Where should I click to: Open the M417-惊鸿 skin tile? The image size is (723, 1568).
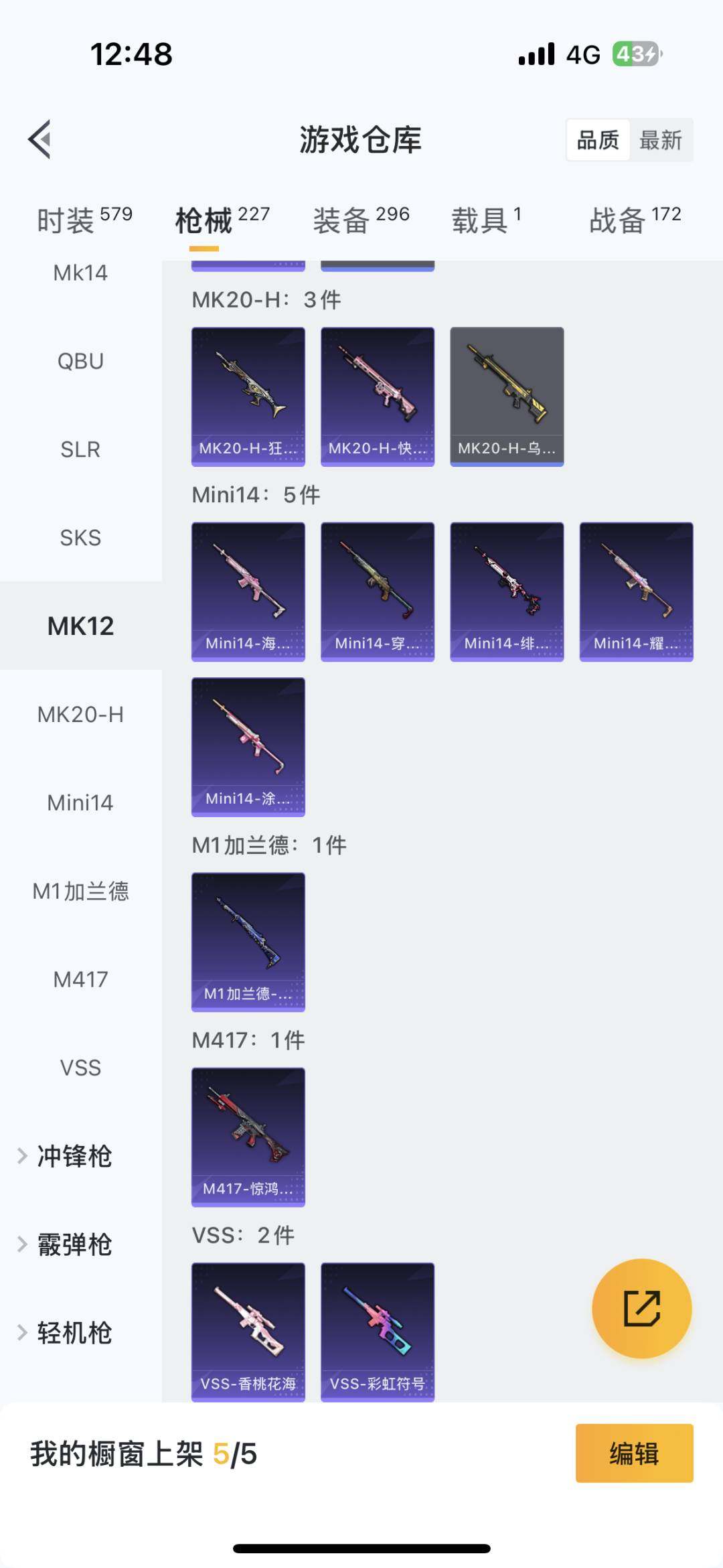(248, 1137)
